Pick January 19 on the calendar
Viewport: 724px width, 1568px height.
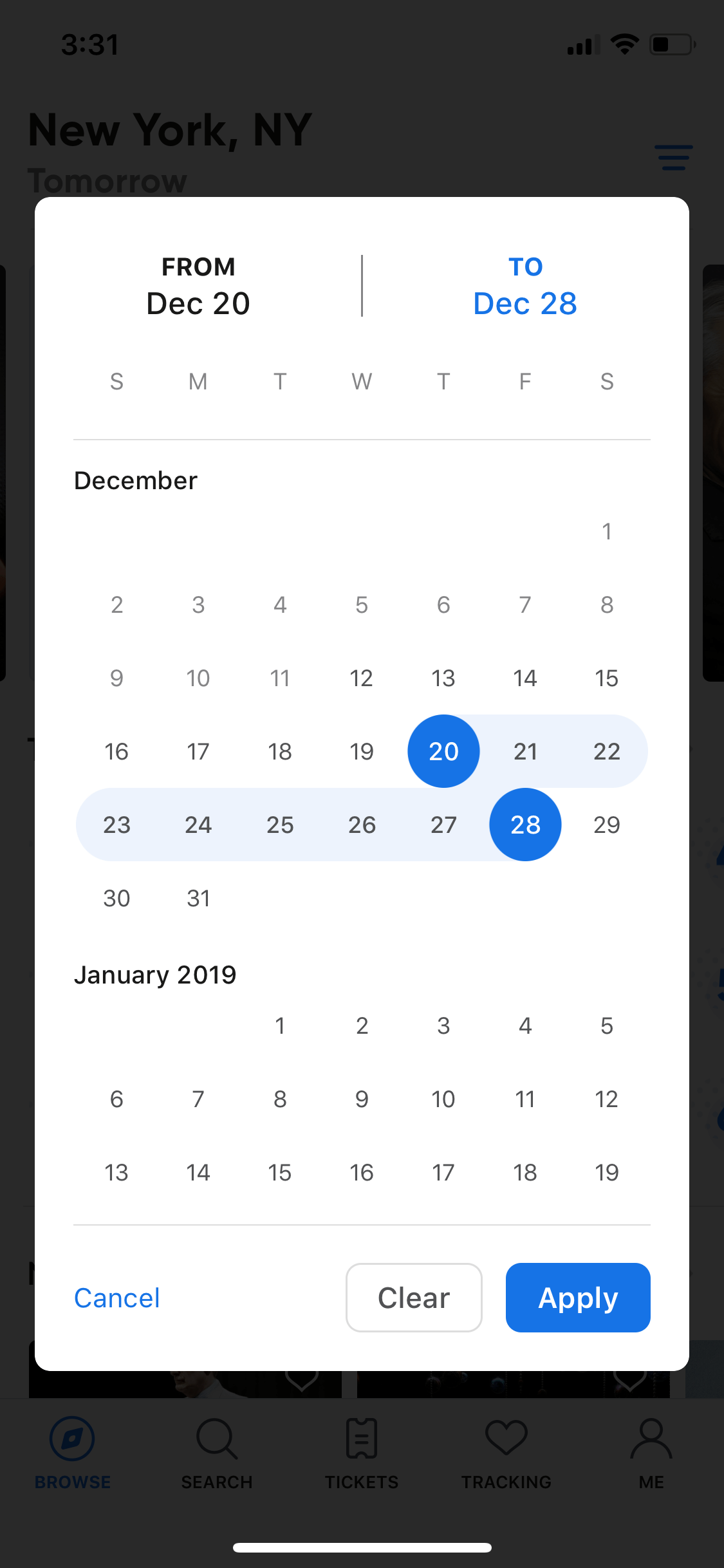(607, 1172)
